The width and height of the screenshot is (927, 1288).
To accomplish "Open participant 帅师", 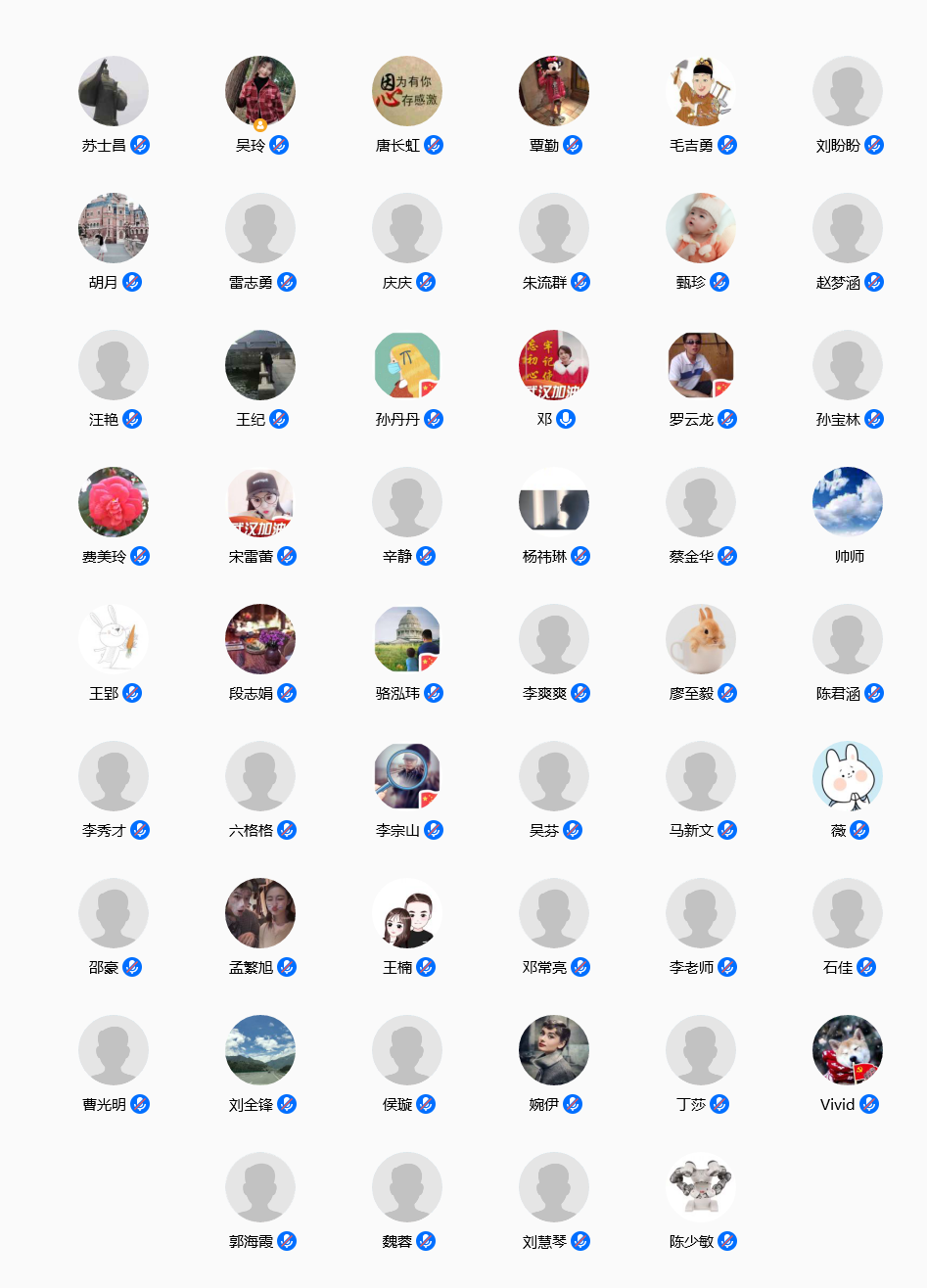I will click(x=848, y=503).
